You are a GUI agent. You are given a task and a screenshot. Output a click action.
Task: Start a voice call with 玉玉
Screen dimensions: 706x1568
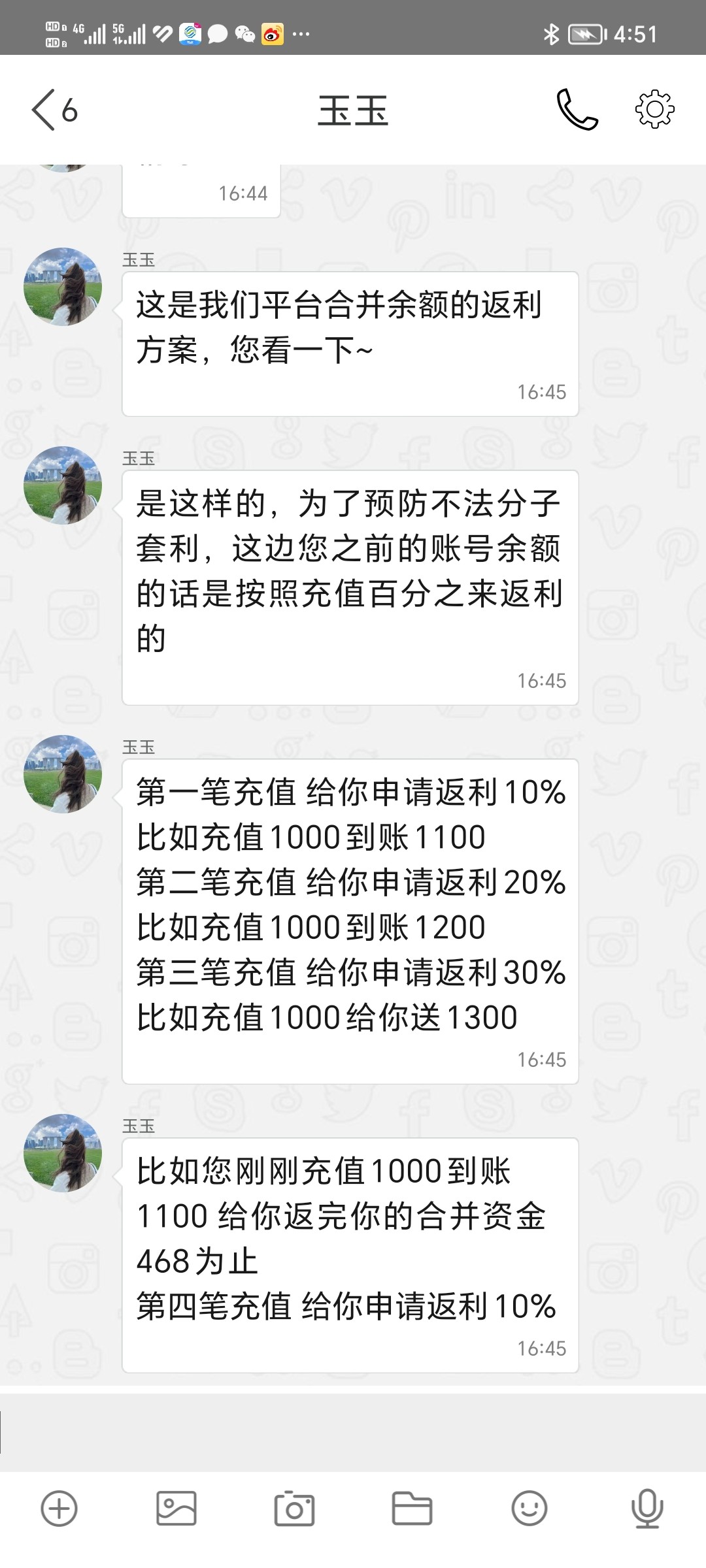577,110
